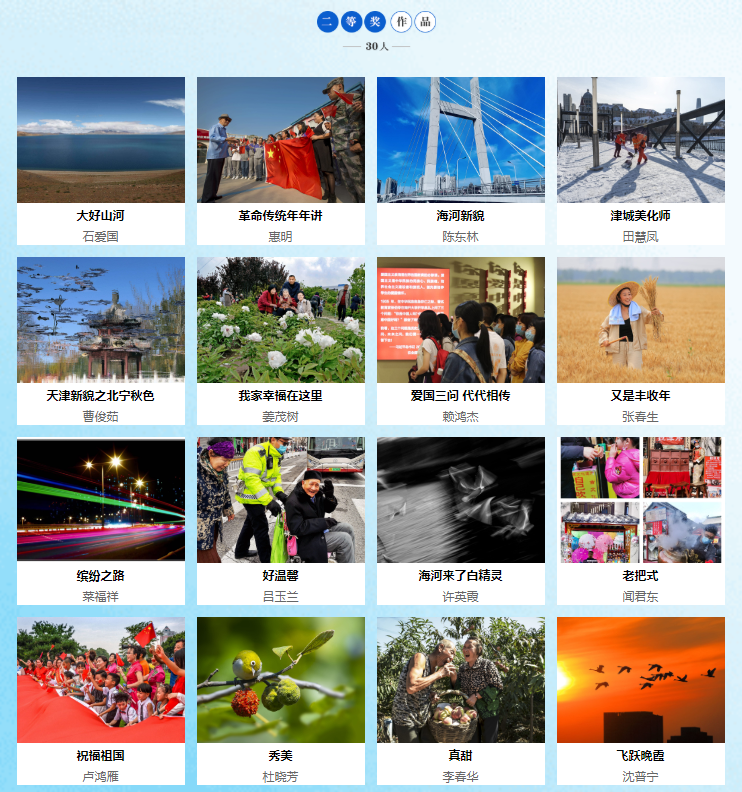View the 秀美 bird photo
The width and height of the screenshot is (742, 792).
coord(281,680)
